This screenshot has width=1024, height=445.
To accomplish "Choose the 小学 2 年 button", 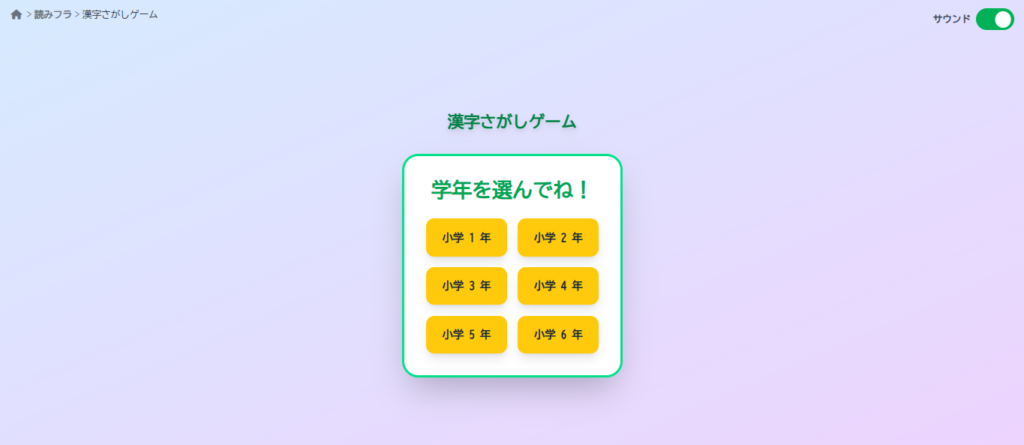I will [558, 238].
